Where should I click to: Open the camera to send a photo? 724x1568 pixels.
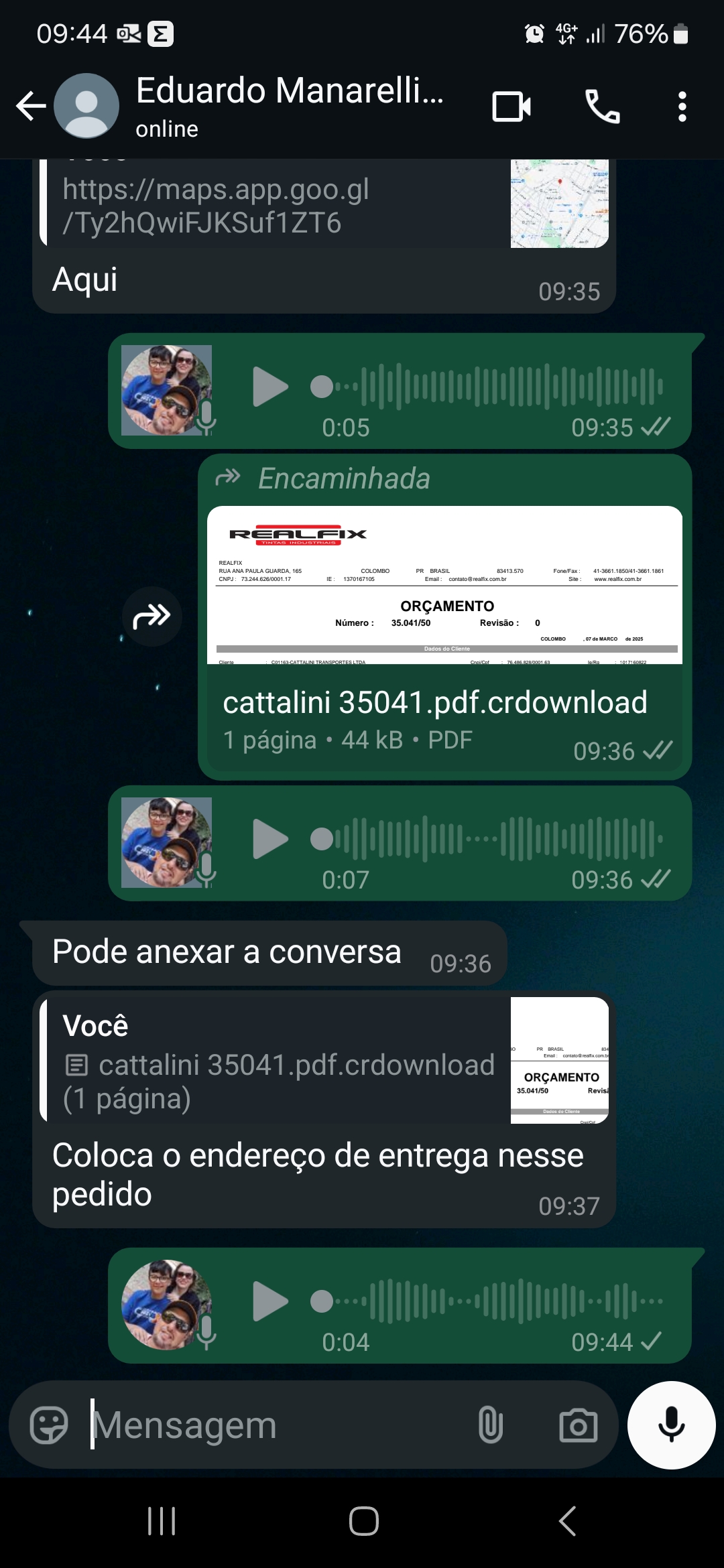[578, 1425]
